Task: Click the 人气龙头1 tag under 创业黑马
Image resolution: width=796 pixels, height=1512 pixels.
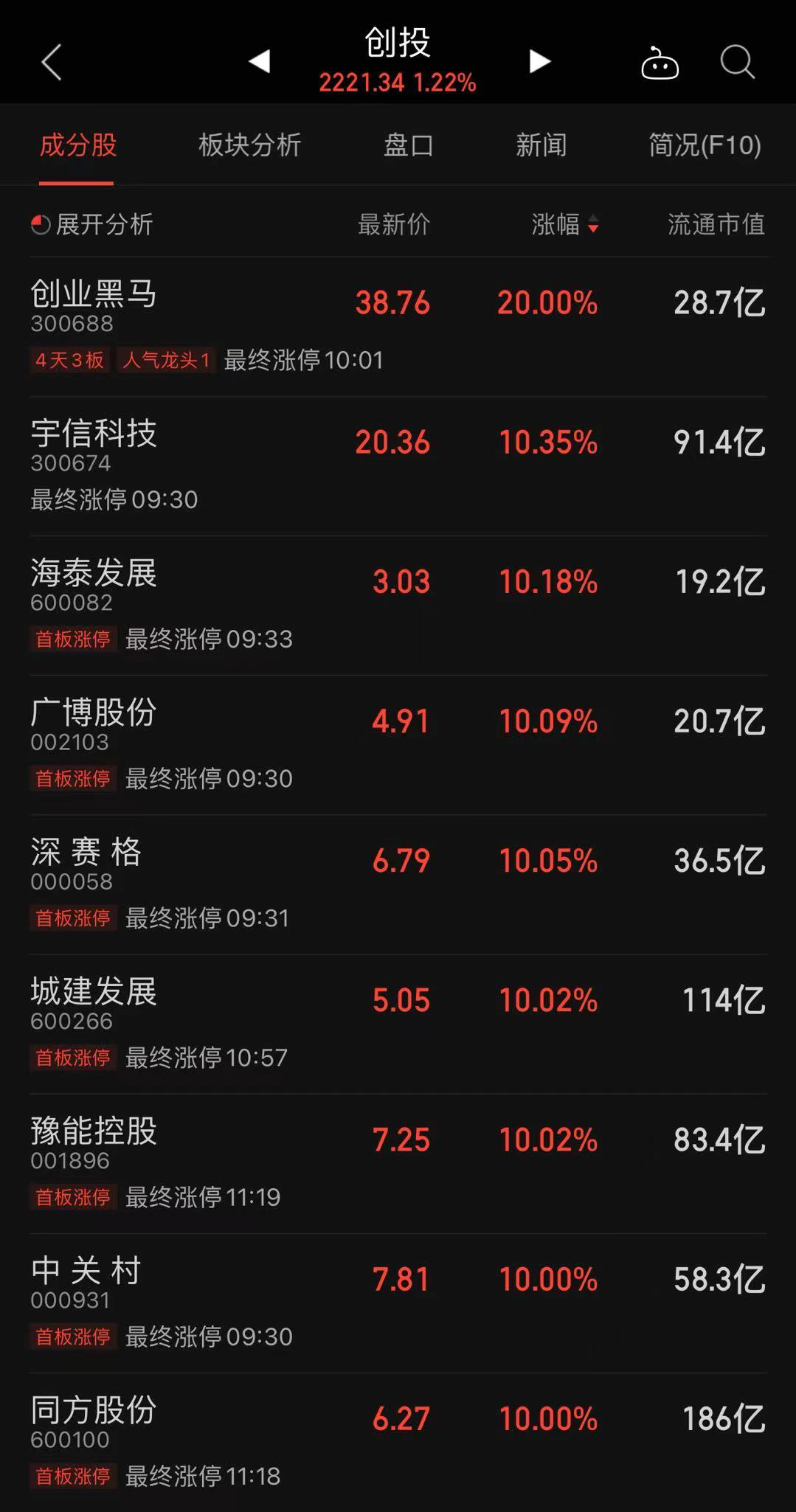Action: point(166,361)
